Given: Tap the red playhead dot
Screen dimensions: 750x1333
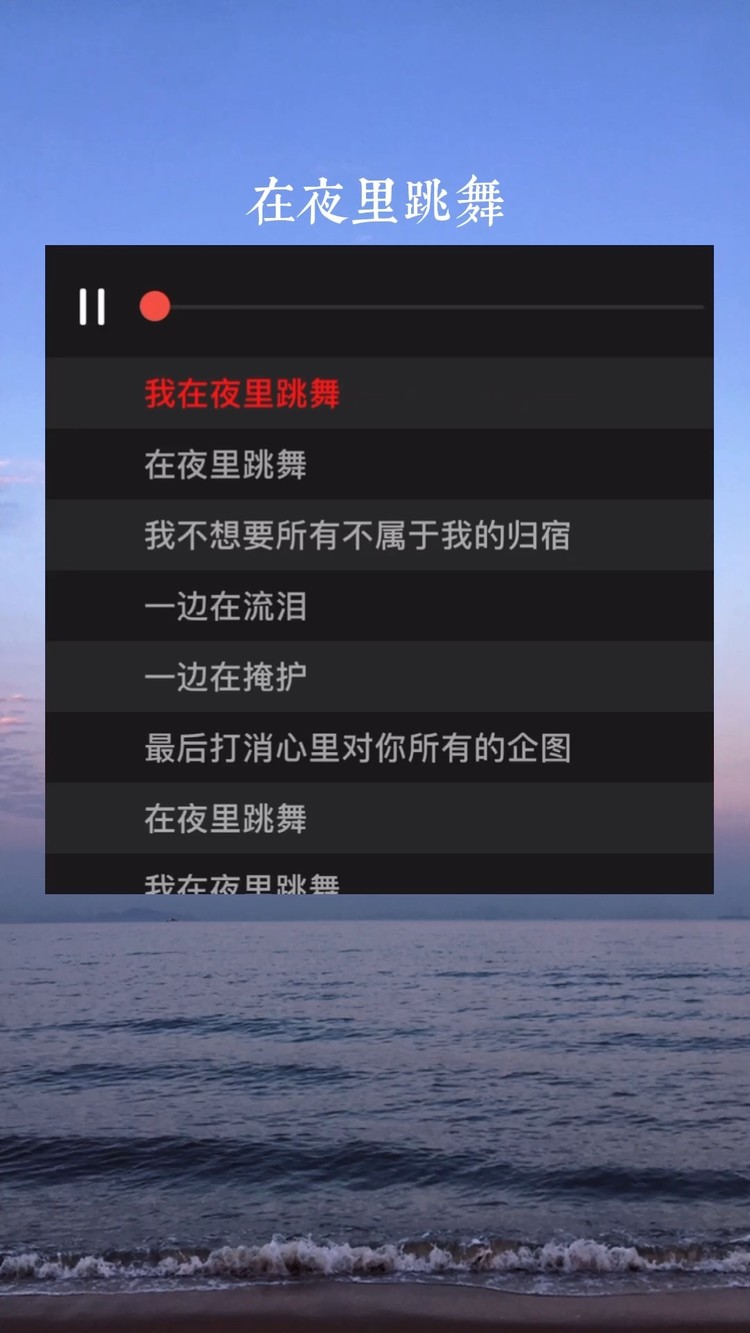Looking at the screenshot, I should 156,306.
